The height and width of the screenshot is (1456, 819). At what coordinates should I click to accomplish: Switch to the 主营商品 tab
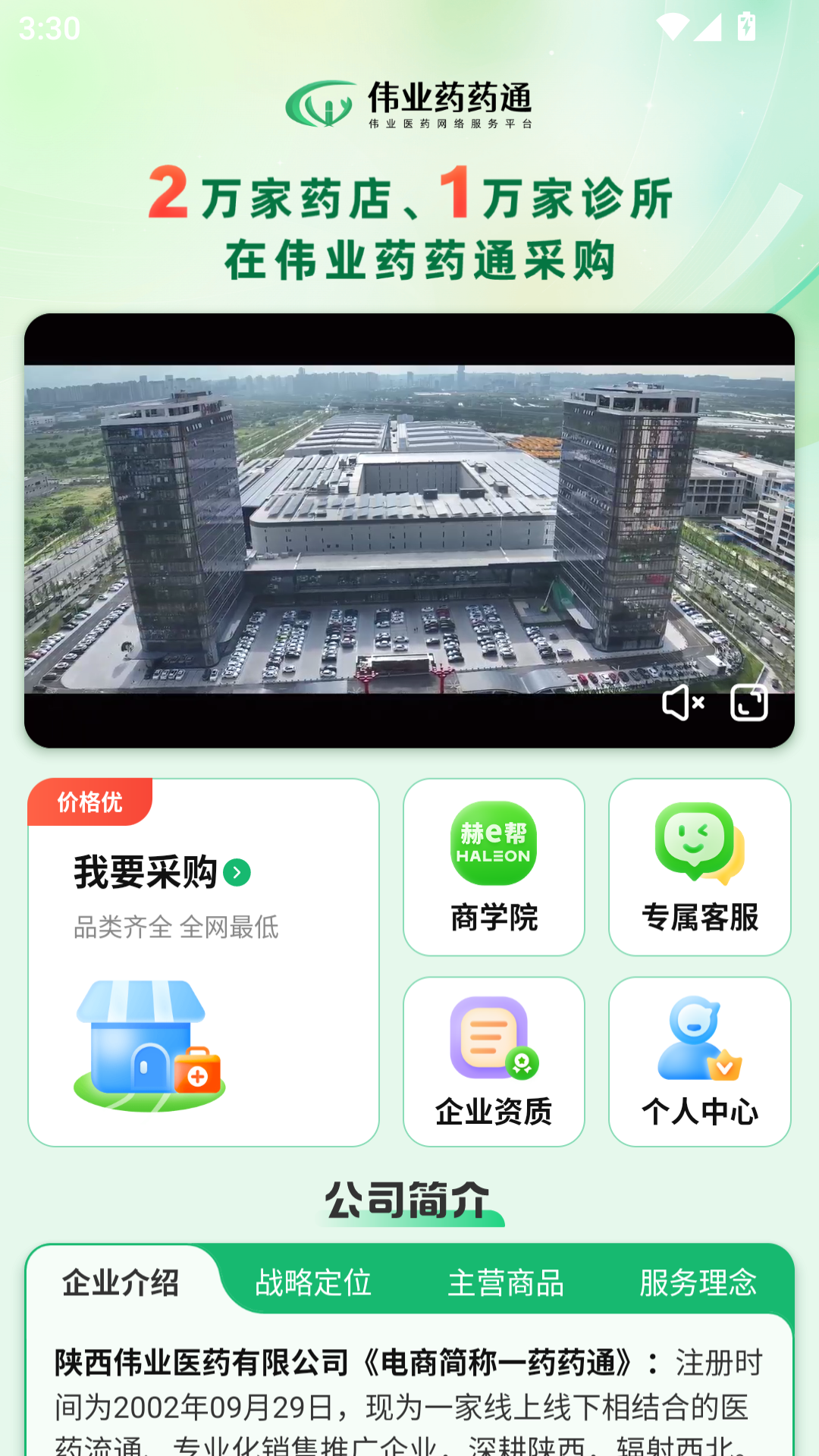click(x=508, y=1284)
